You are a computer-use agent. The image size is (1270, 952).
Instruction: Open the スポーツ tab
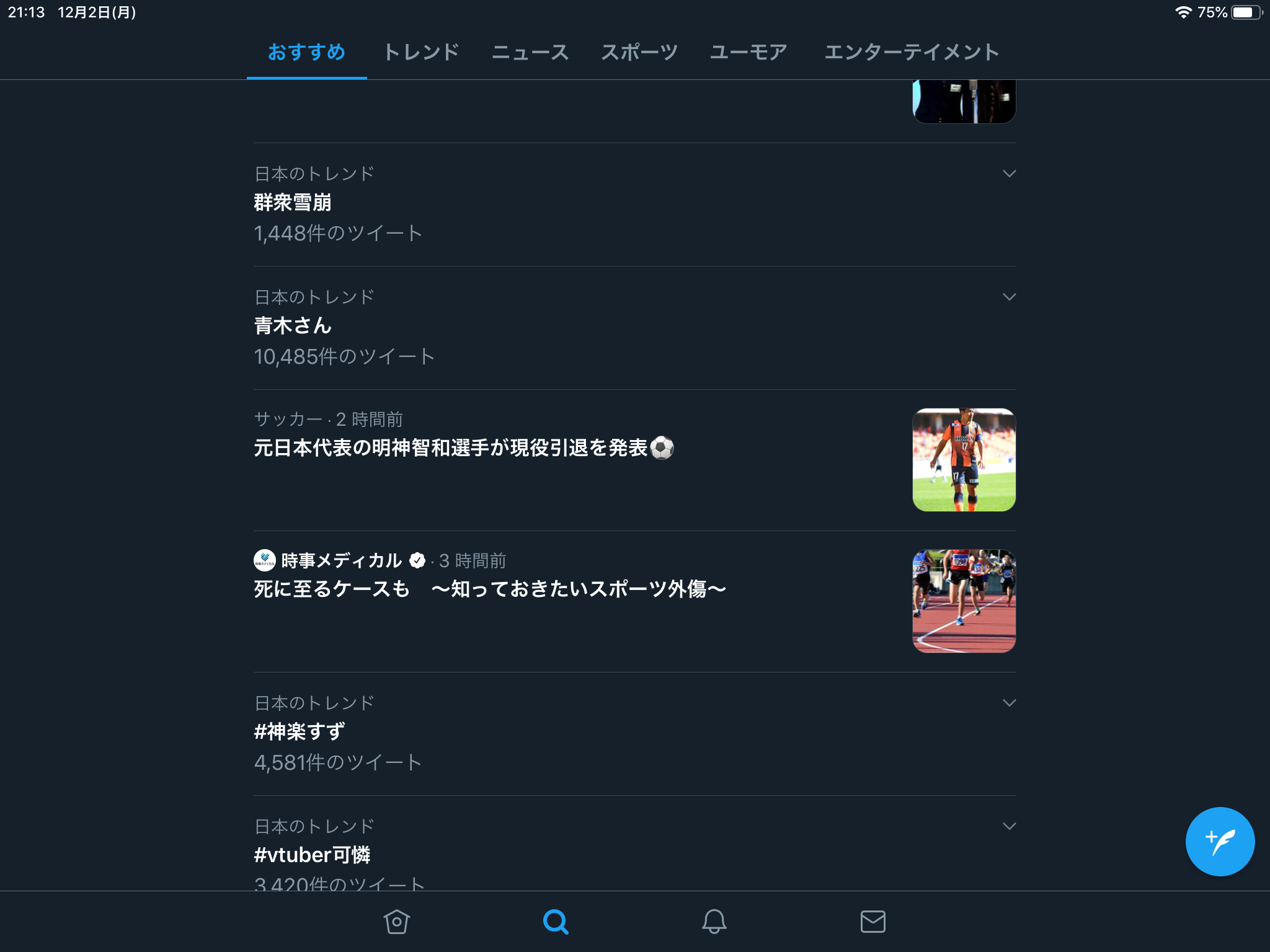coord(639,52)
